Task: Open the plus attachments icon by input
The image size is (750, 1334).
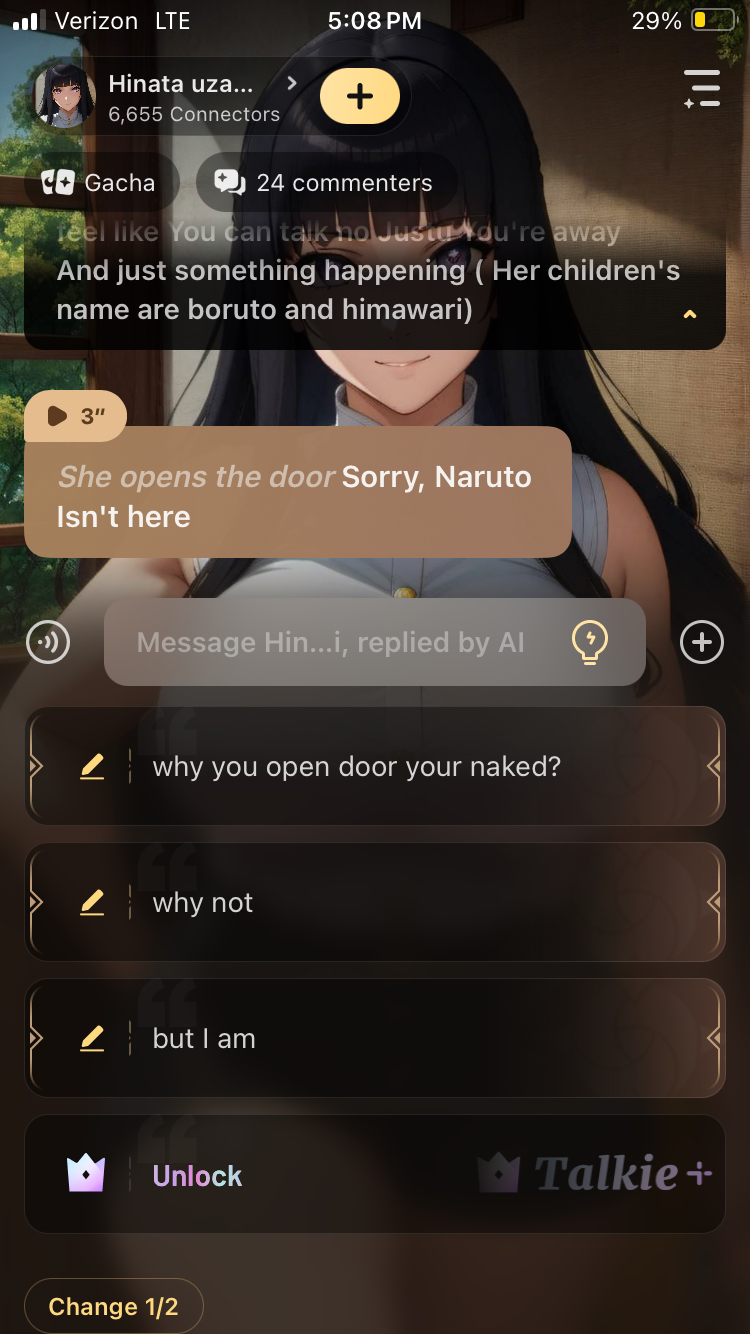Action: tap(701, 642)
